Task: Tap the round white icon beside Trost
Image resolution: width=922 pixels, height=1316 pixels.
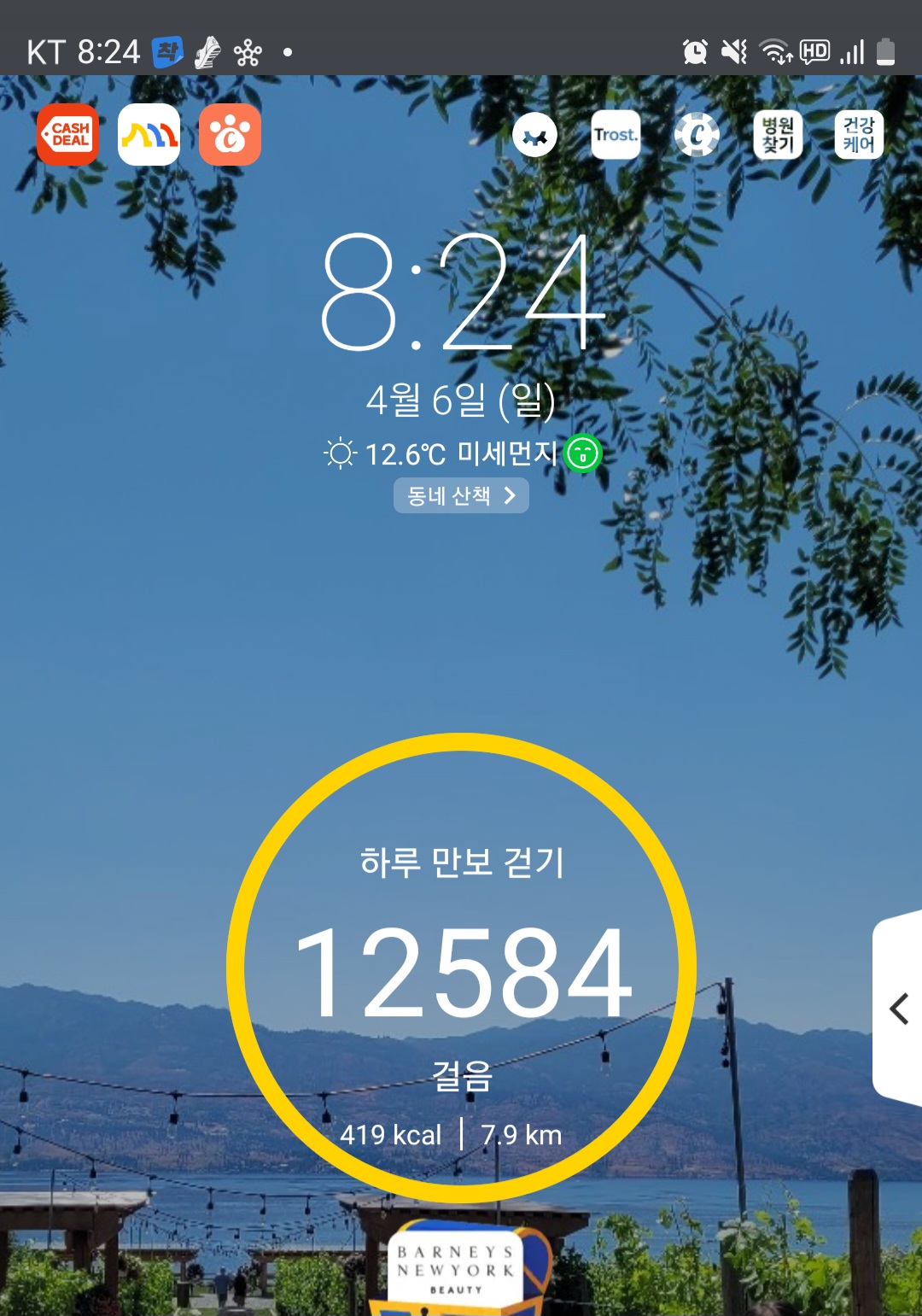Action: click(x=535, y=135)
